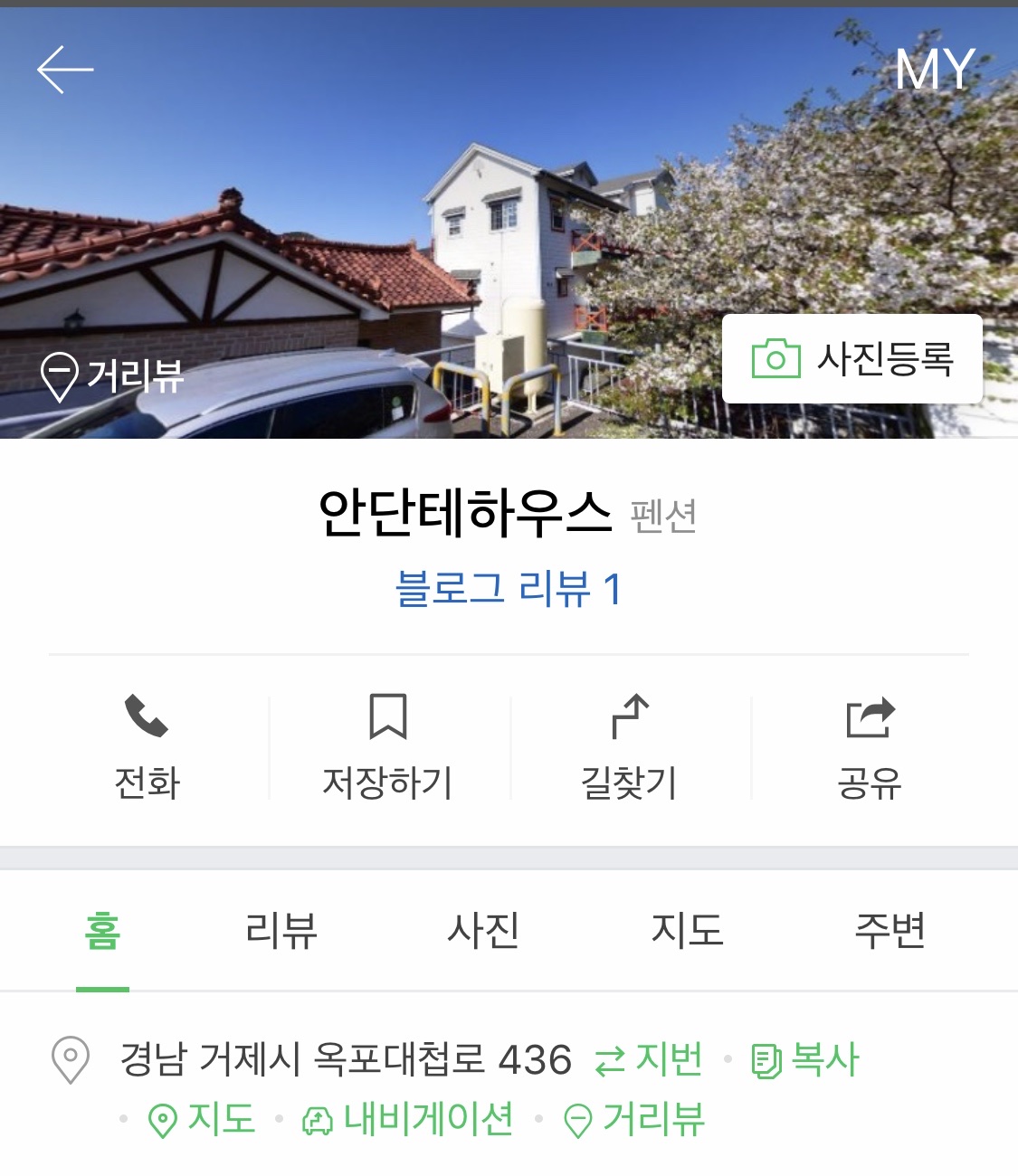Switch to the 리뷰 tab
Viewport: 1018px width, 1176px height.
pos(281,931)
